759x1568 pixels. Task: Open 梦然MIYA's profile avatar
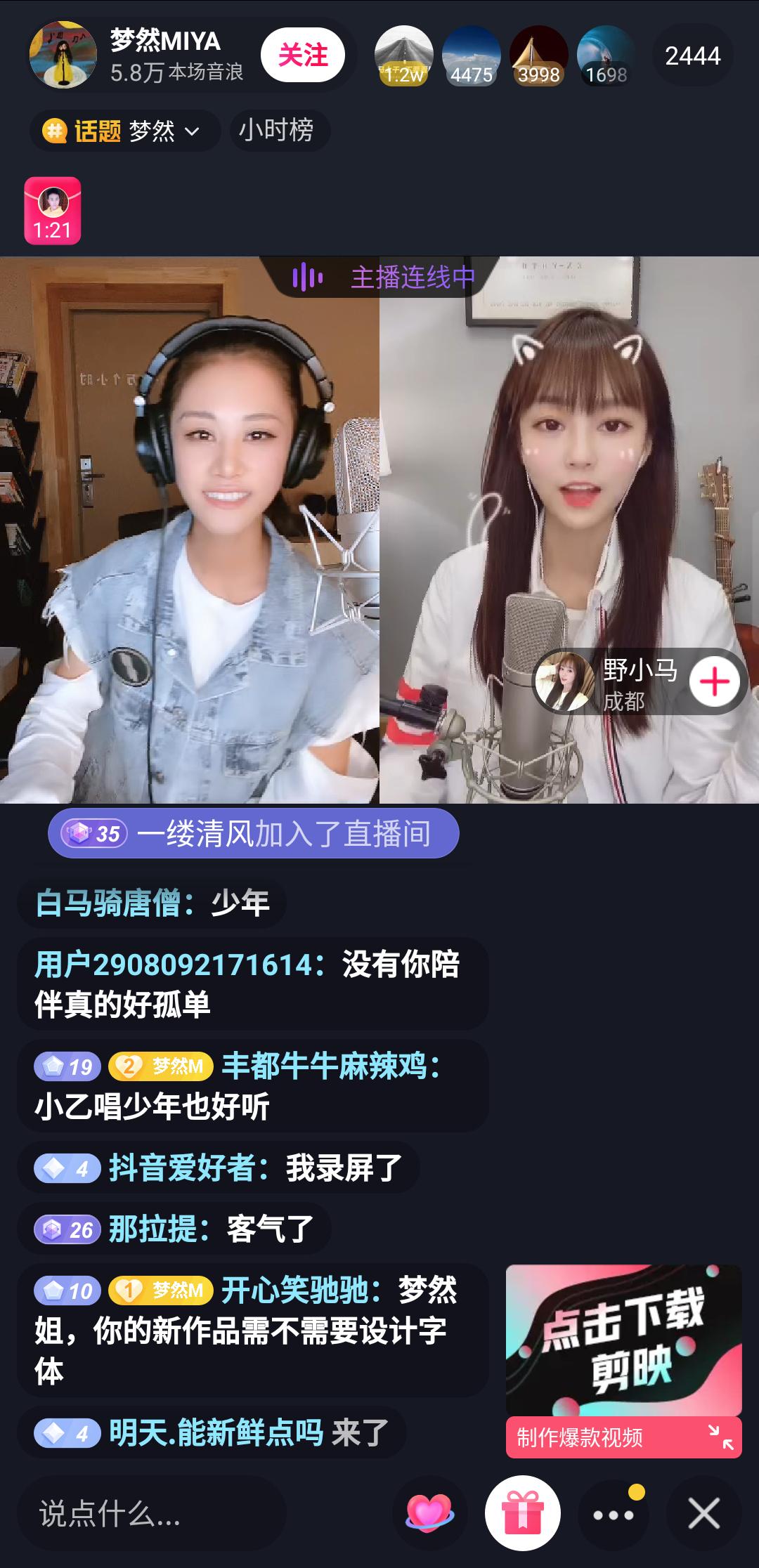(x=65, y=55)
